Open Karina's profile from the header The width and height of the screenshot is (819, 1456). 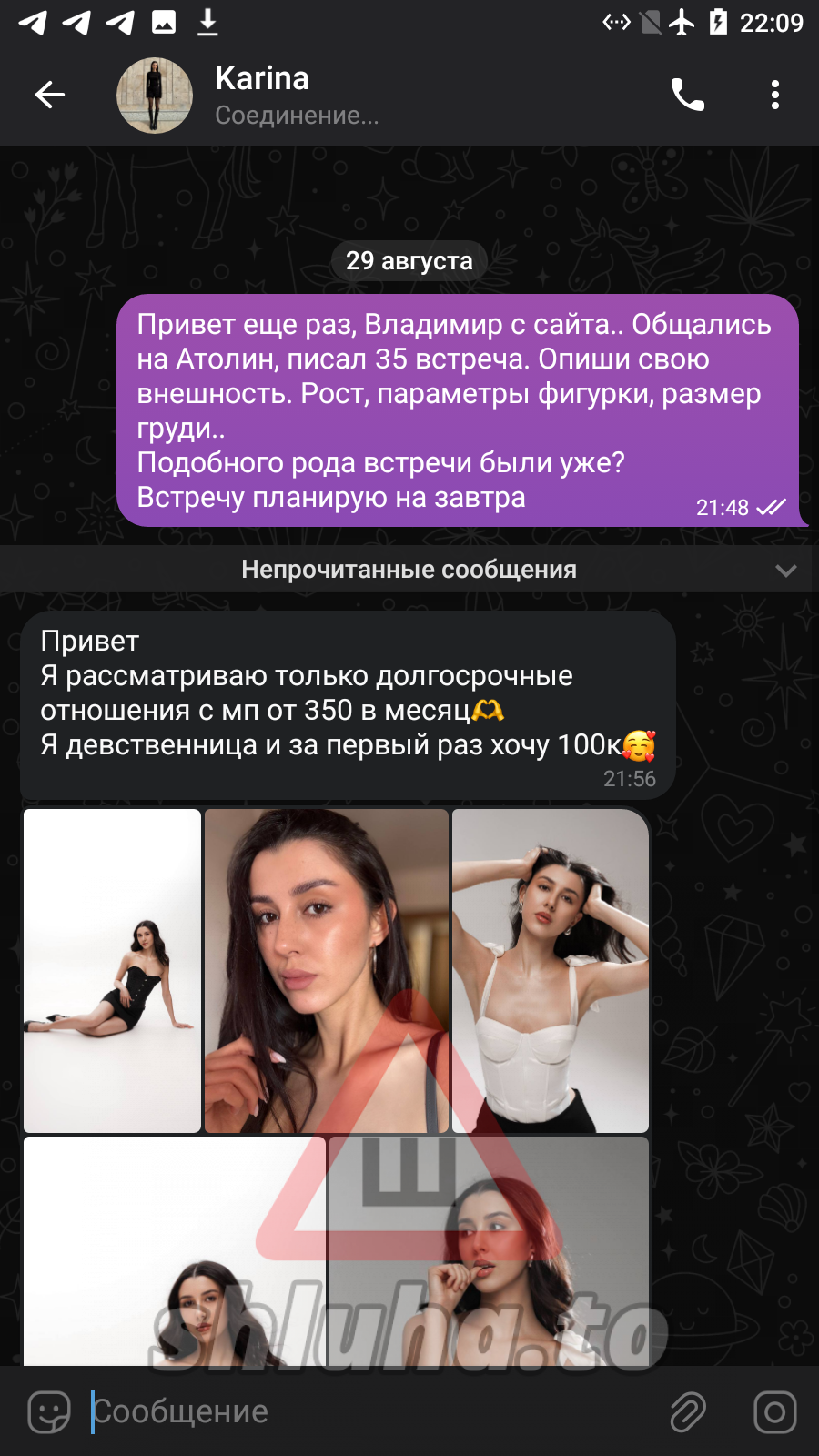tap(262, 95)
